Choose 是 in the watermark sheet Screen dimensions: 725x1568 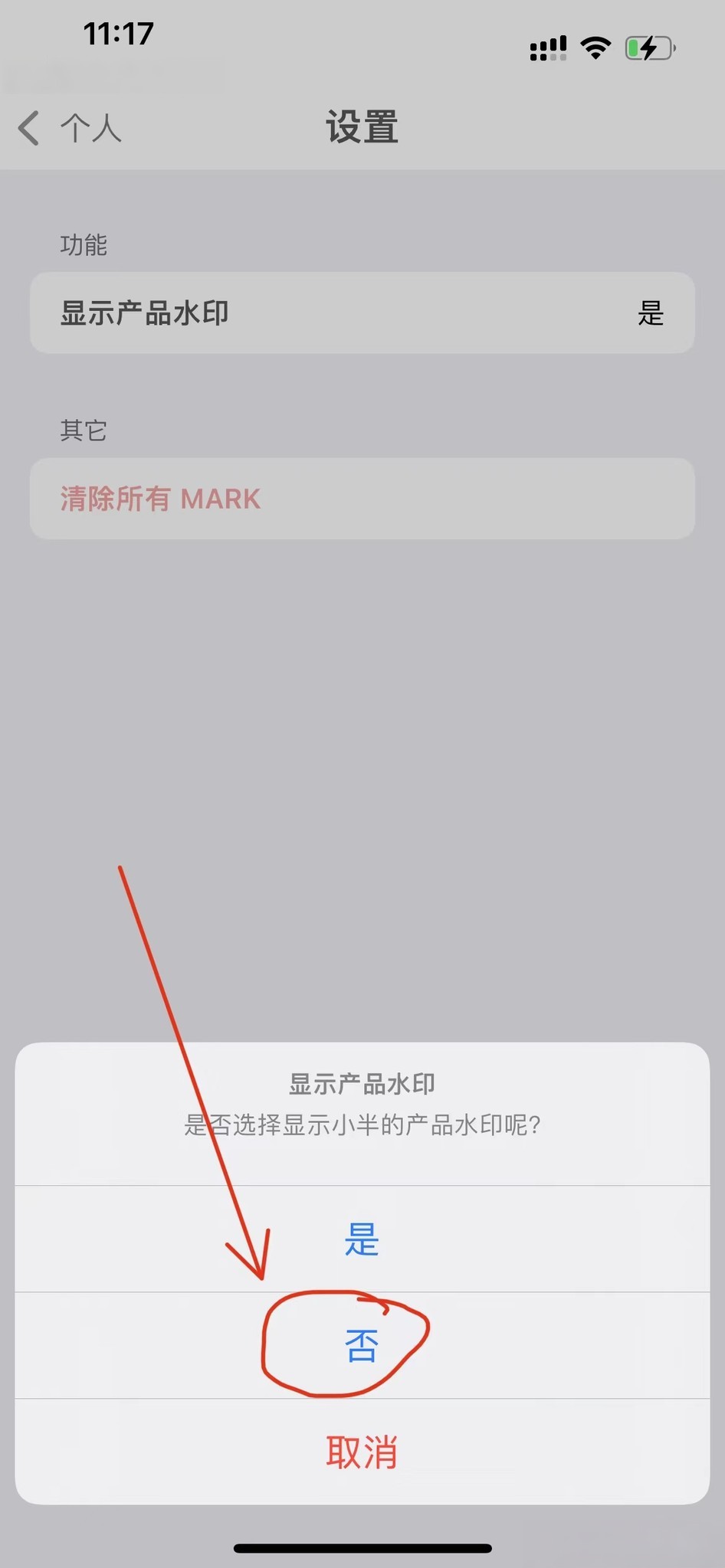tap(362, 1239)
